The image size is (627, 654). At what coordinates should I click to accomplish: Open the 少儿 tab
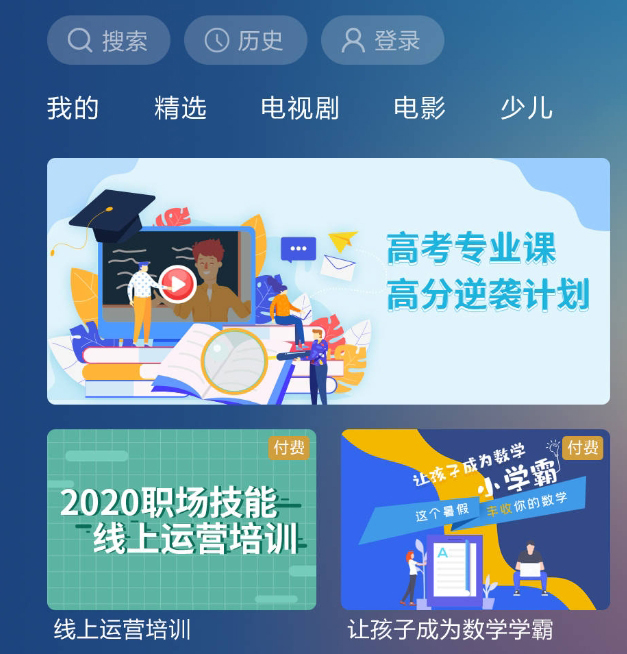tap(526, 108)
